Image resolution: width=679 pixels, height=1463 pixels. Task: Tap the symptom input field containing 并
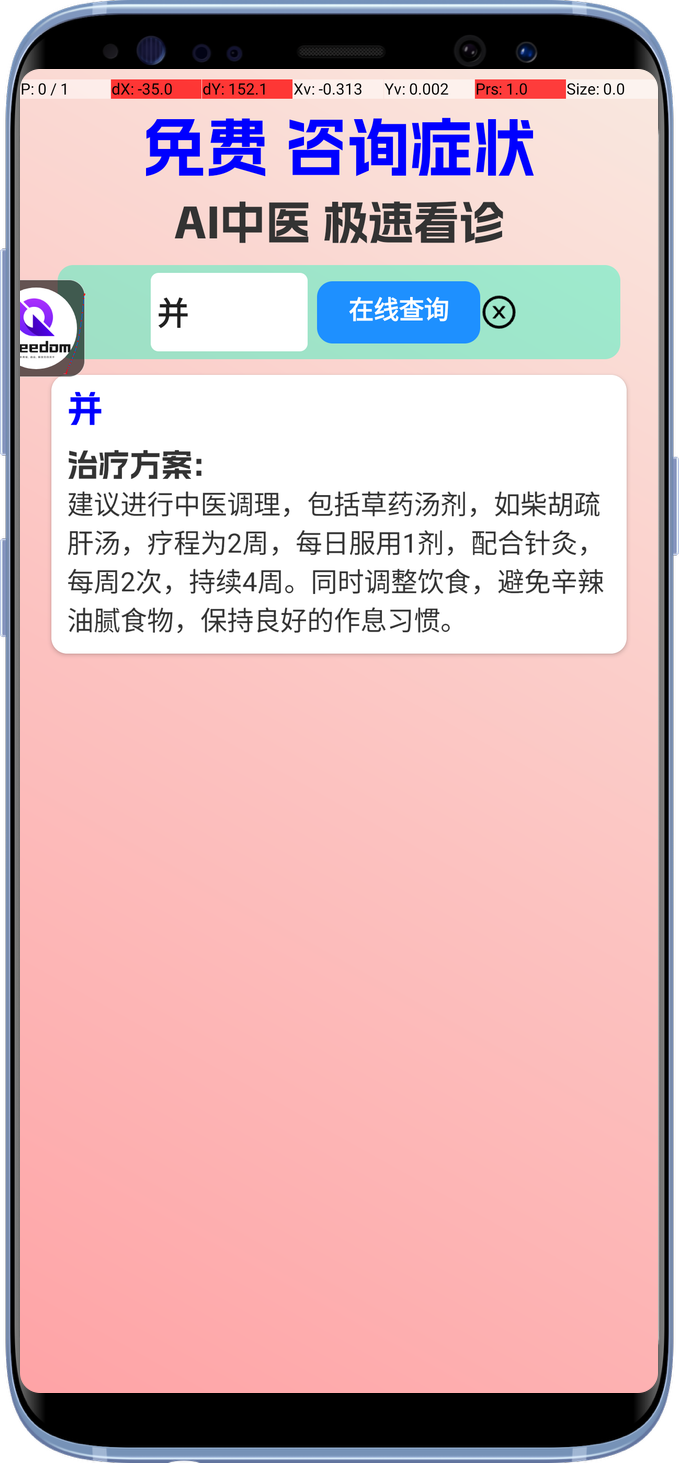tap(229, 312)
